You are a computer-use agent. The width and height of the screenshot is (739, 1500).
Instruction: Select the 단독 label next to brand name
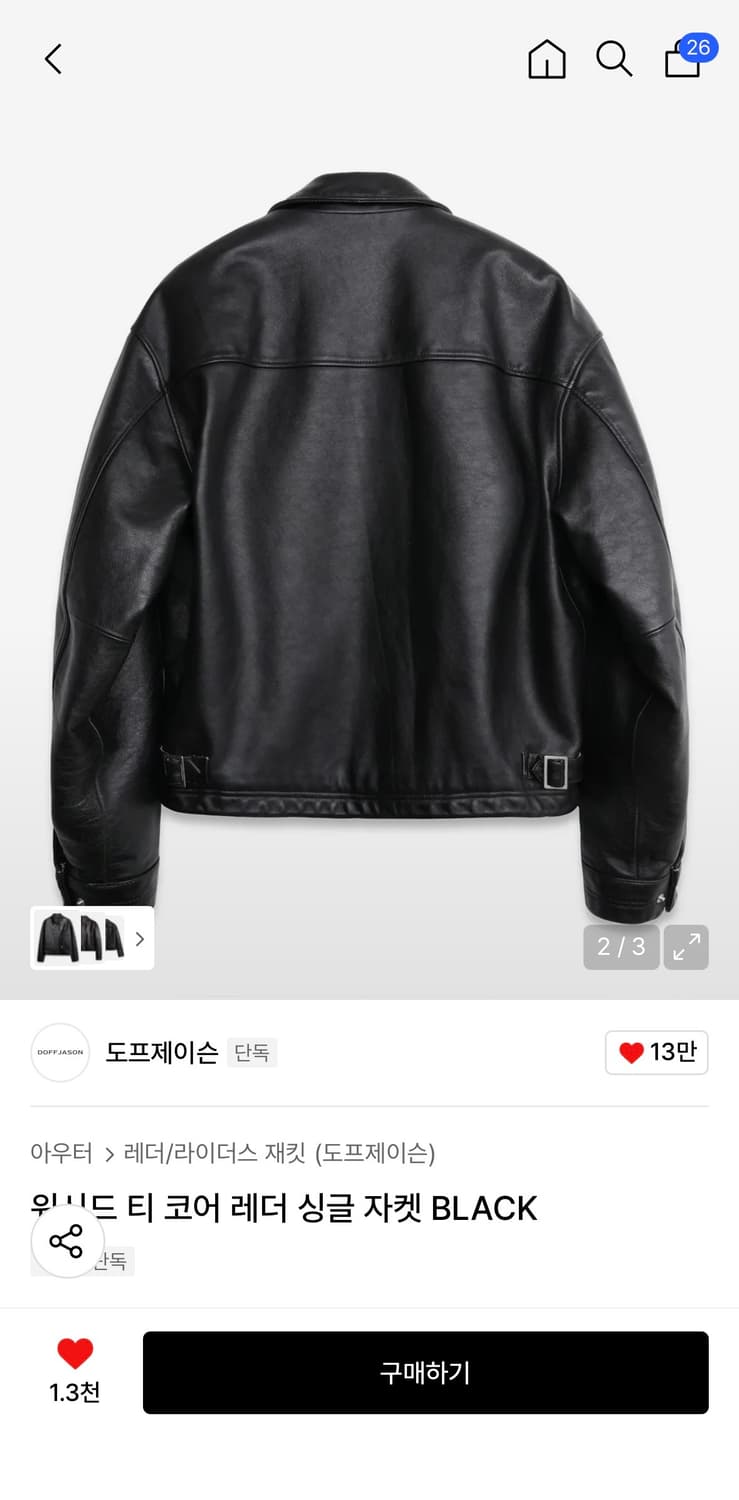coord(253,1053)
